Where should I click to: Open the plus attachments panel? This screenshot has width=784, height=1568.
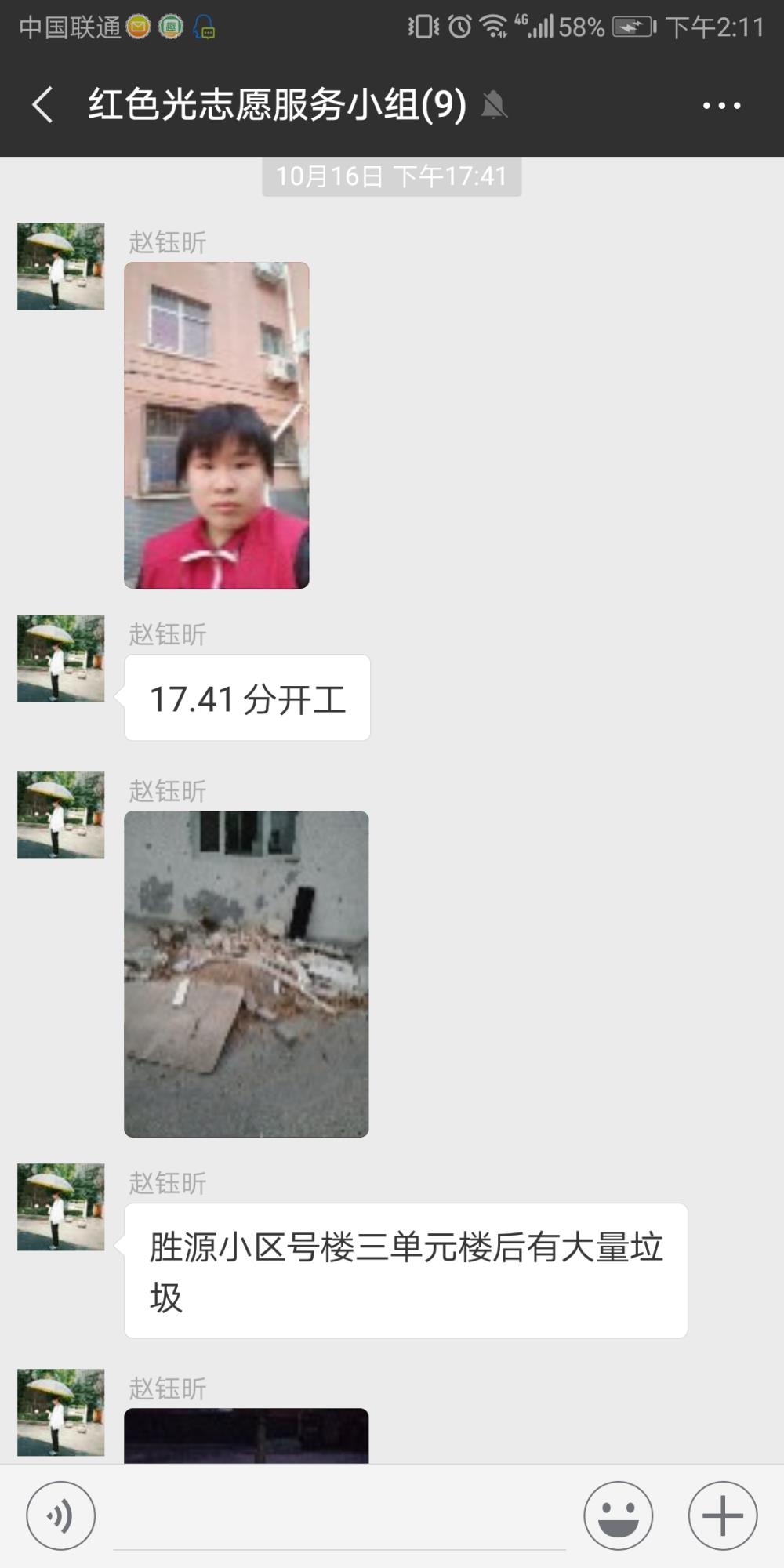click(722, 1515)
